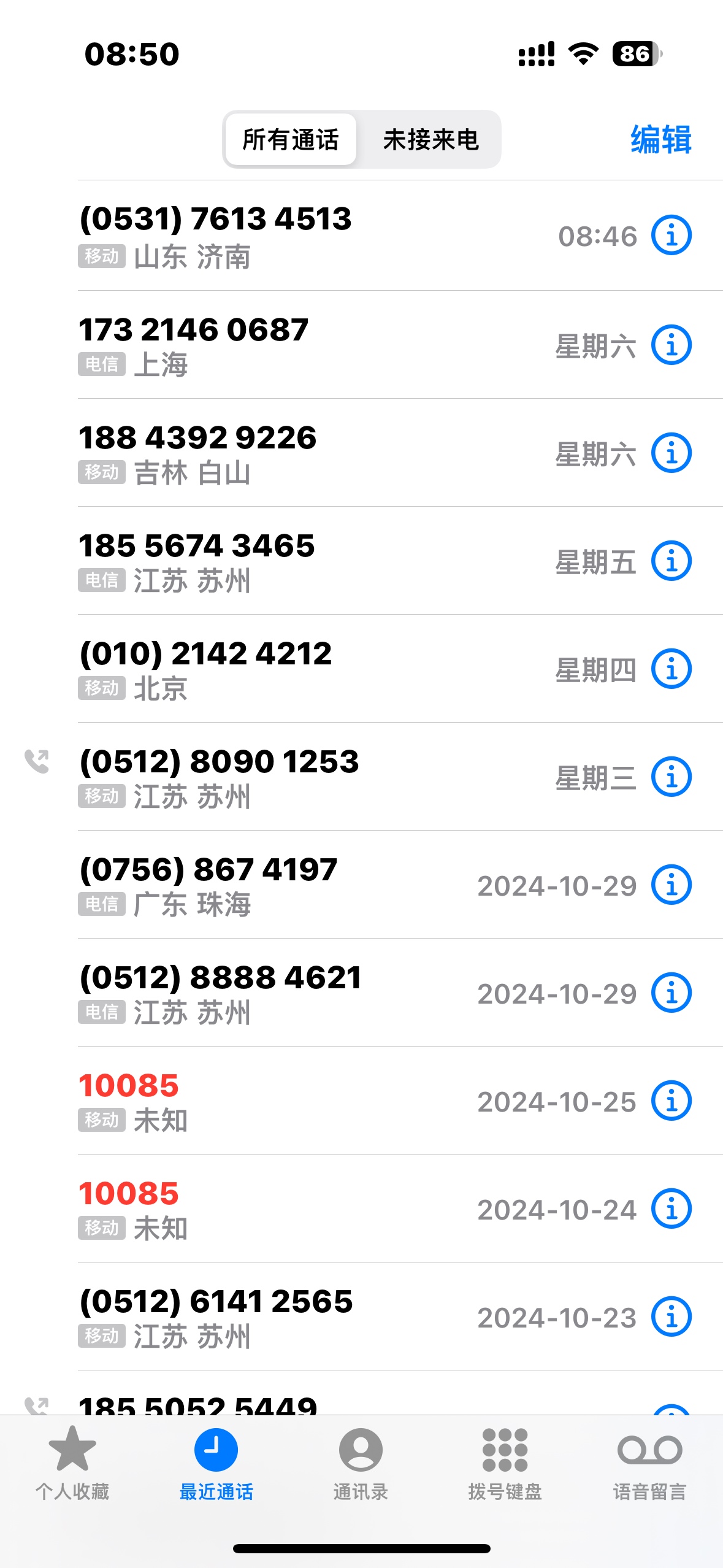The height and width of the screenshot is (1568, 723).
Task: Open 语音留言 voicemail tab
Action: 649,1463
